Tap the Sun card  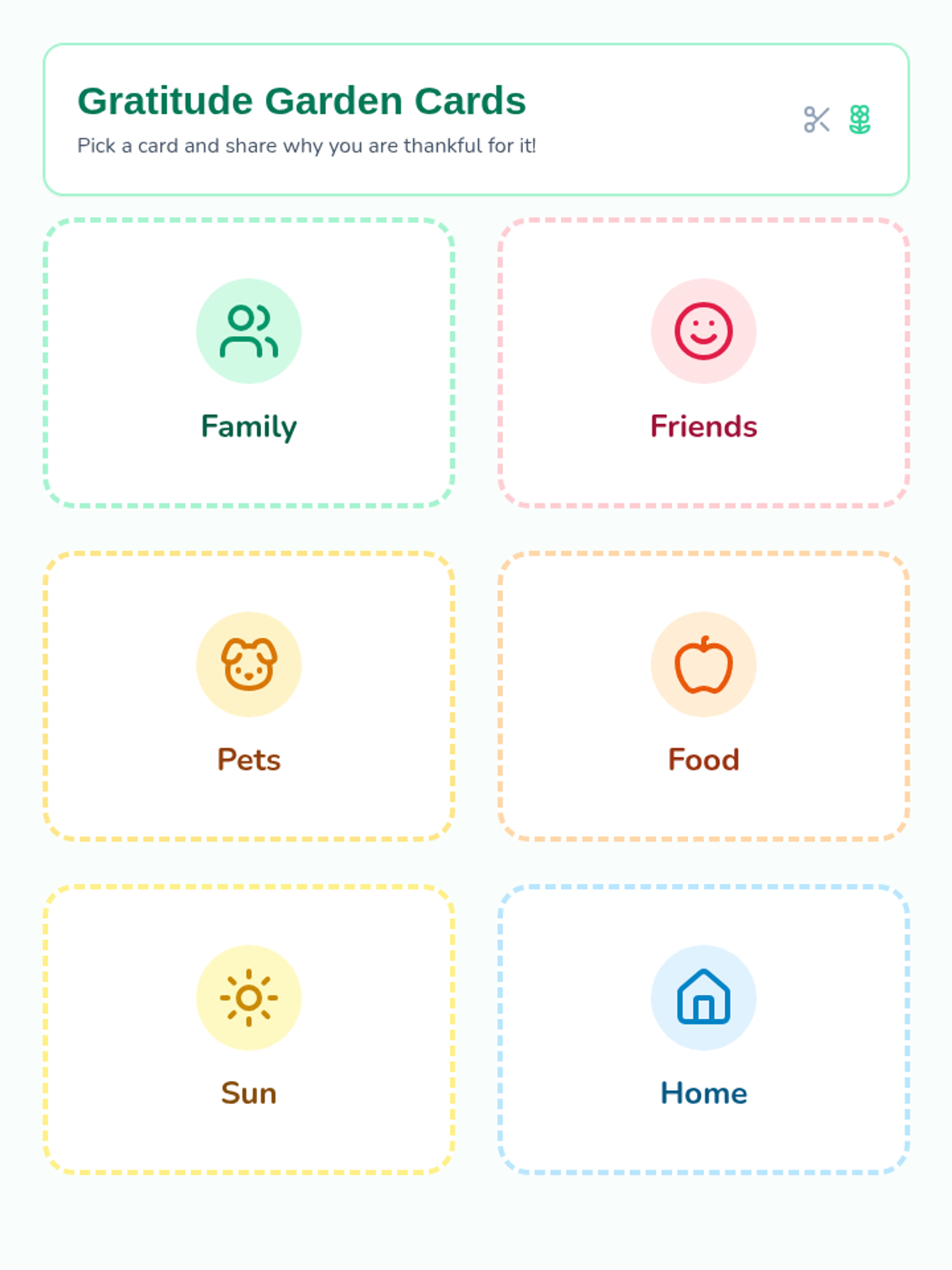pyautogui.click(x=248, y=1029)
